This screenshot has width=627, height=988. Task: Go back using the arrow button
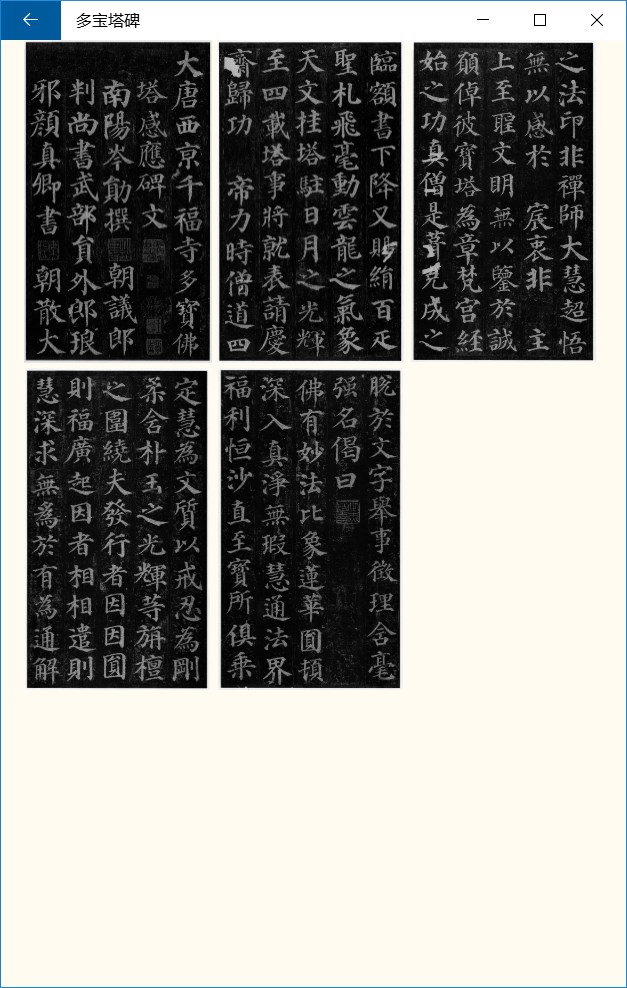point(30,20)
